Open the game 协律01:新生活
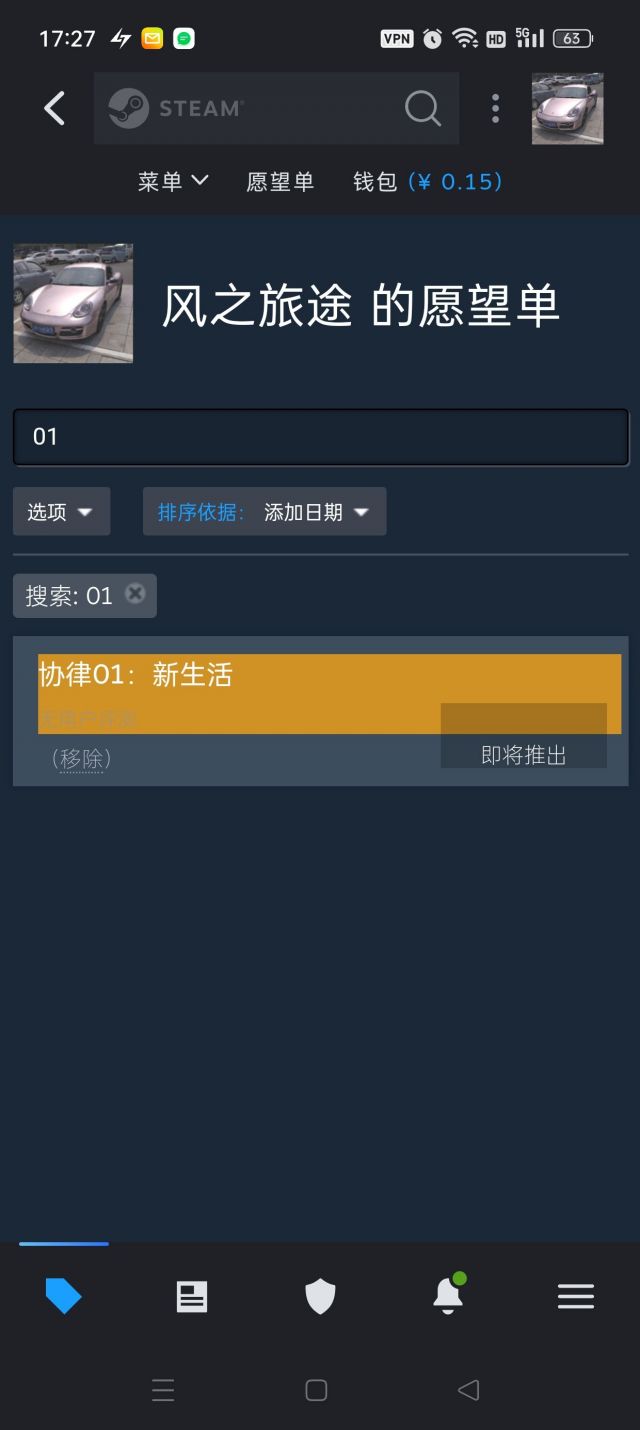The width and height of the screenshot is (640, 1430). point(136,675)
